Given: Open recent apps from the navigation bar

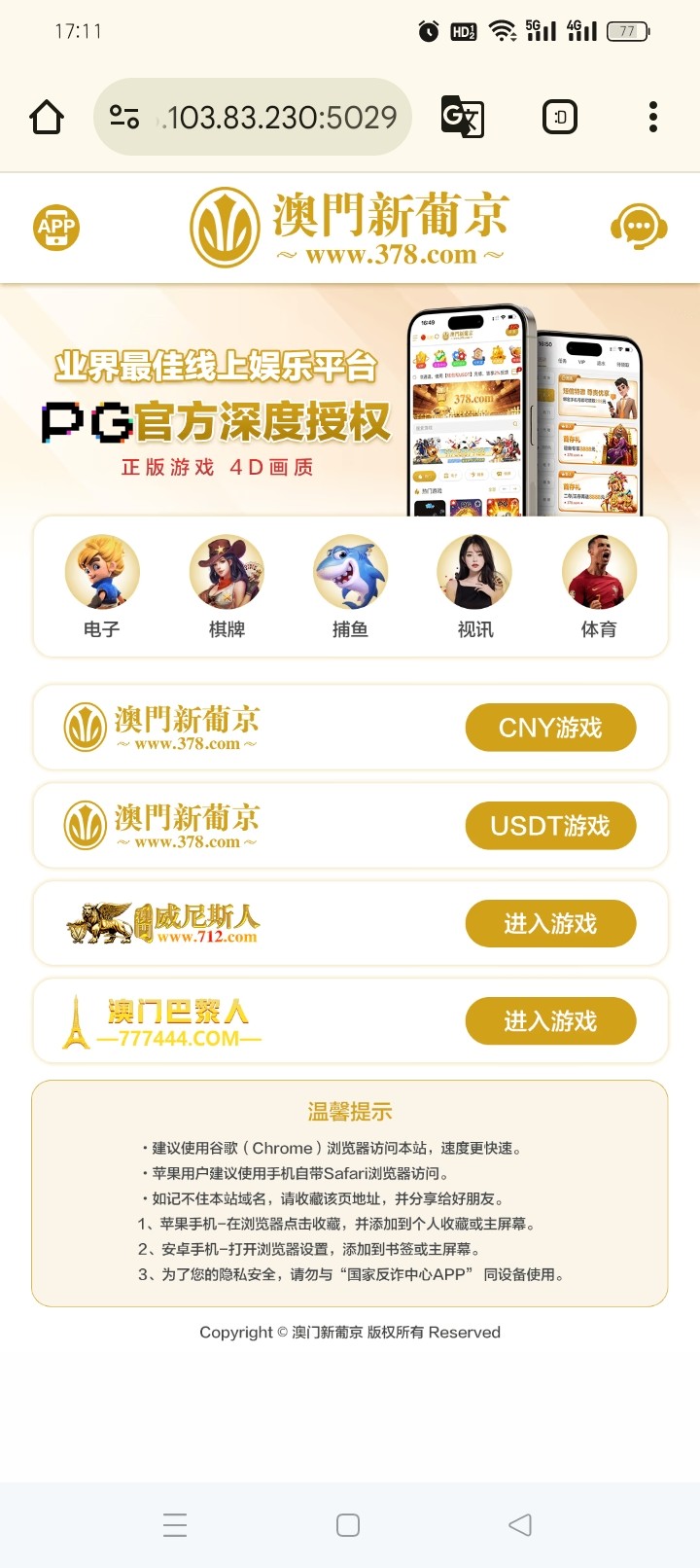Looking at the screenshot, I should [175, 1524].
